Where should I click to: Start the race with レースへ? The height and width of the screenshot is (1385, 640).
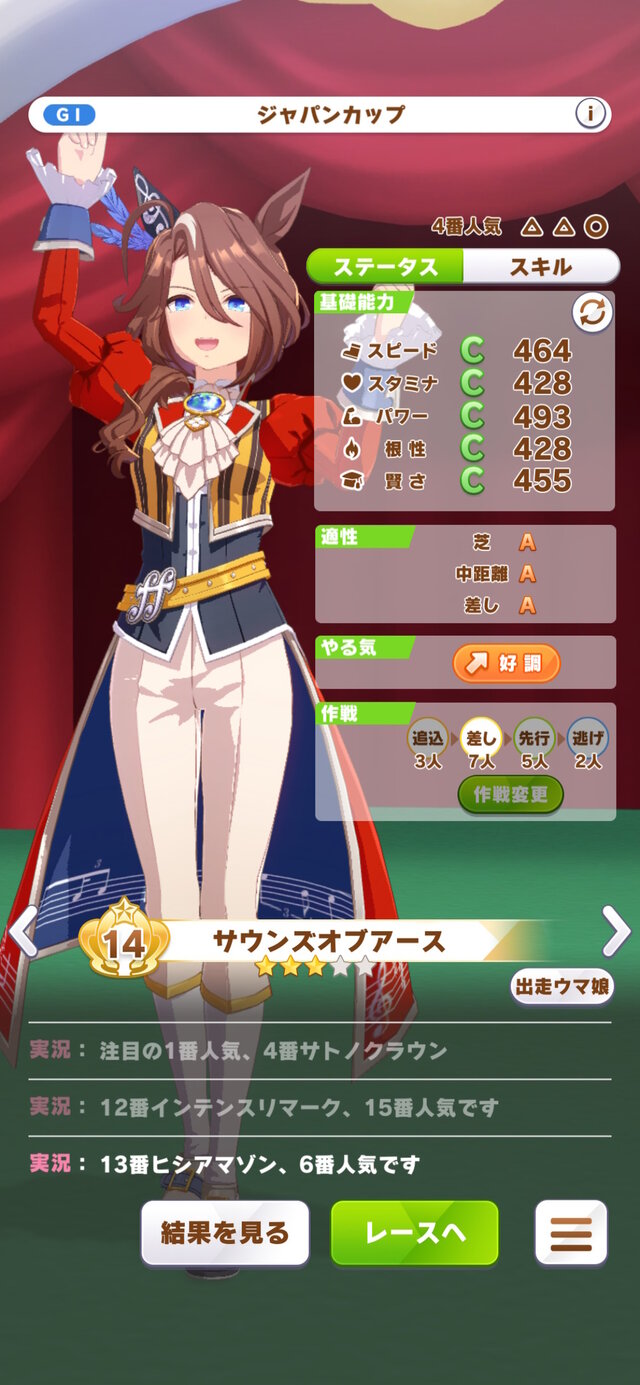(x=414, y=1233)
